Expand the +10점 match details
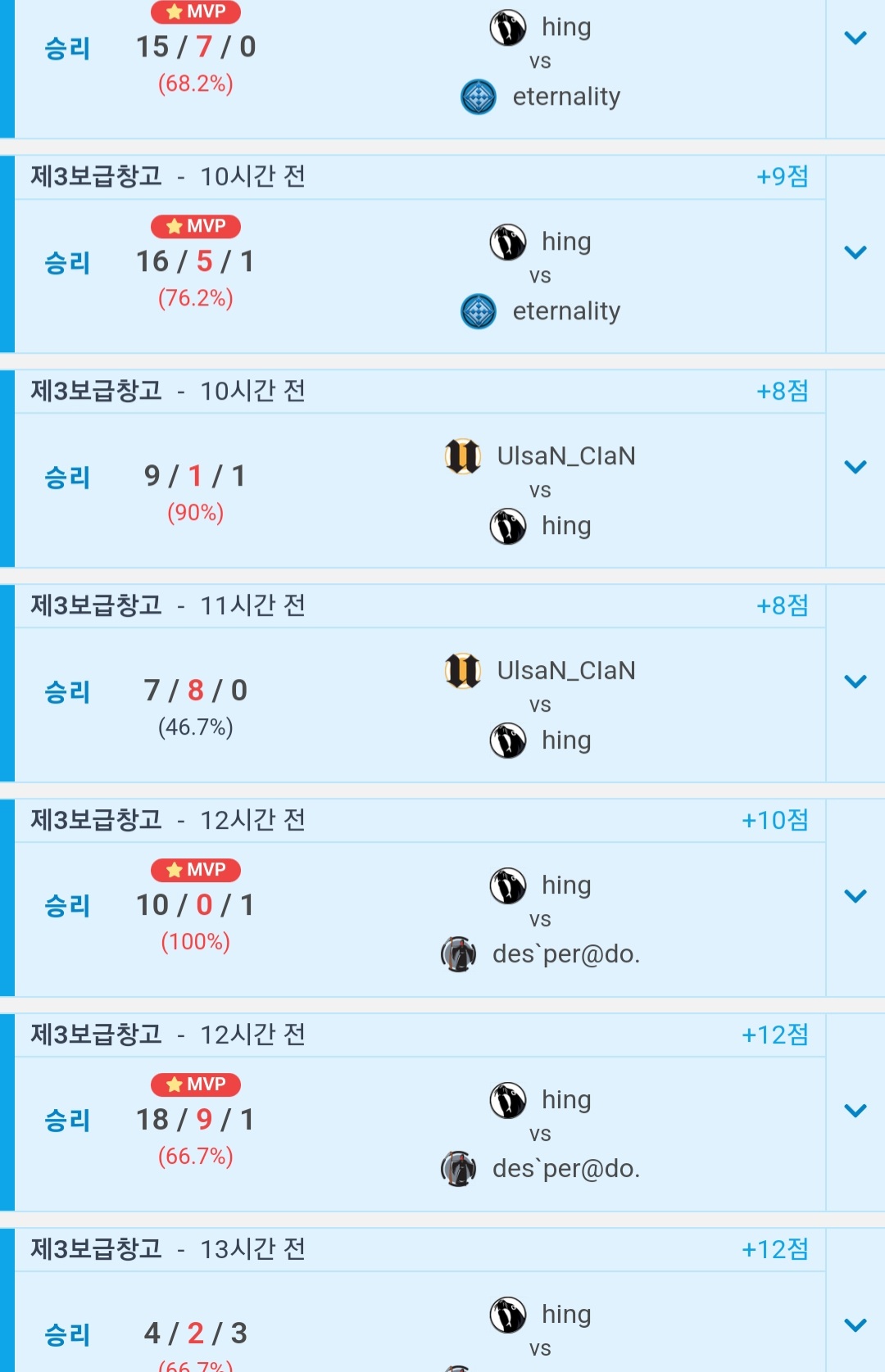 point(855,897)
